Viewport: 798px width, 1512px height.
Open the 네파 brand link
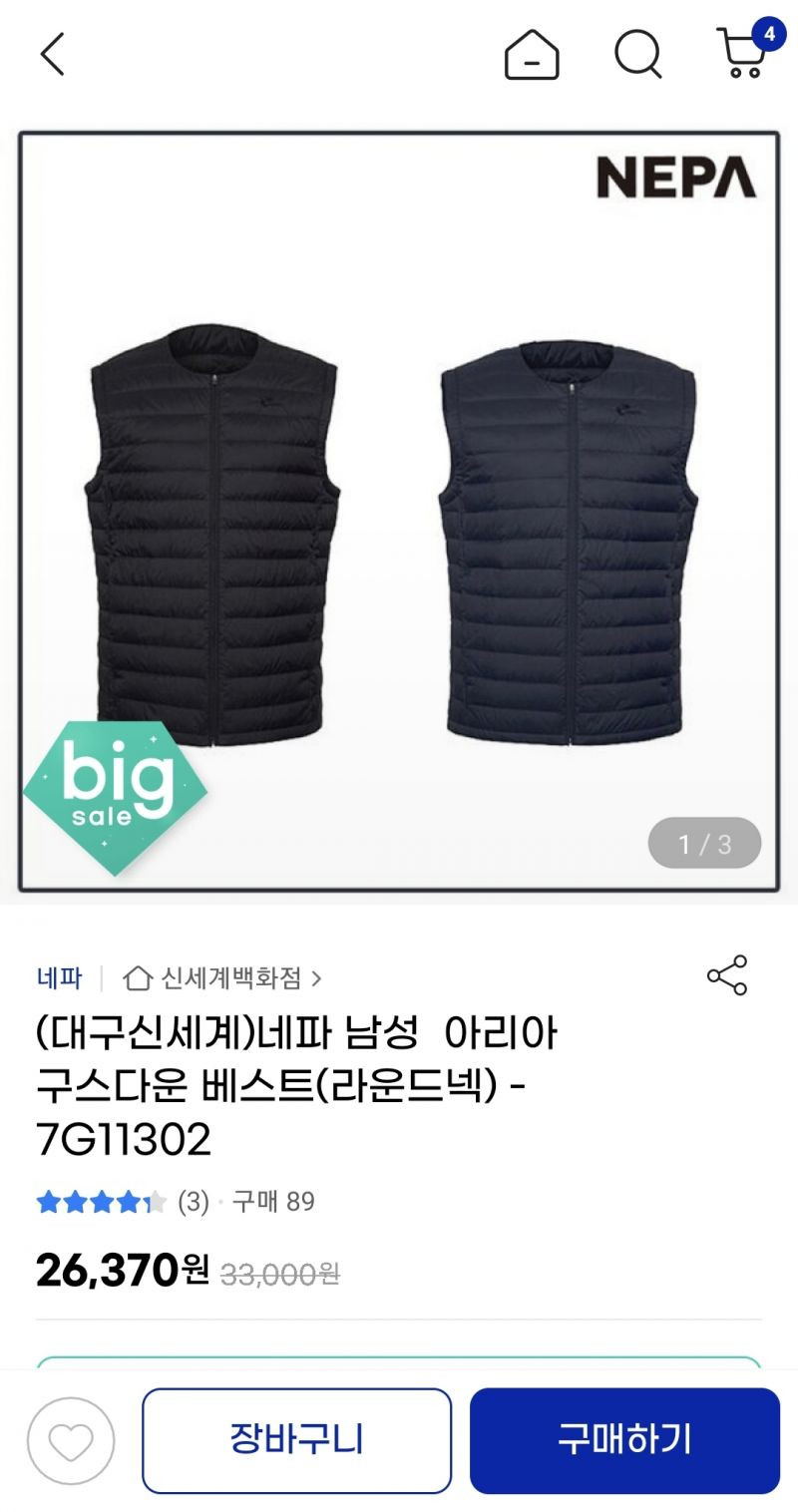(x=59, y=977)
